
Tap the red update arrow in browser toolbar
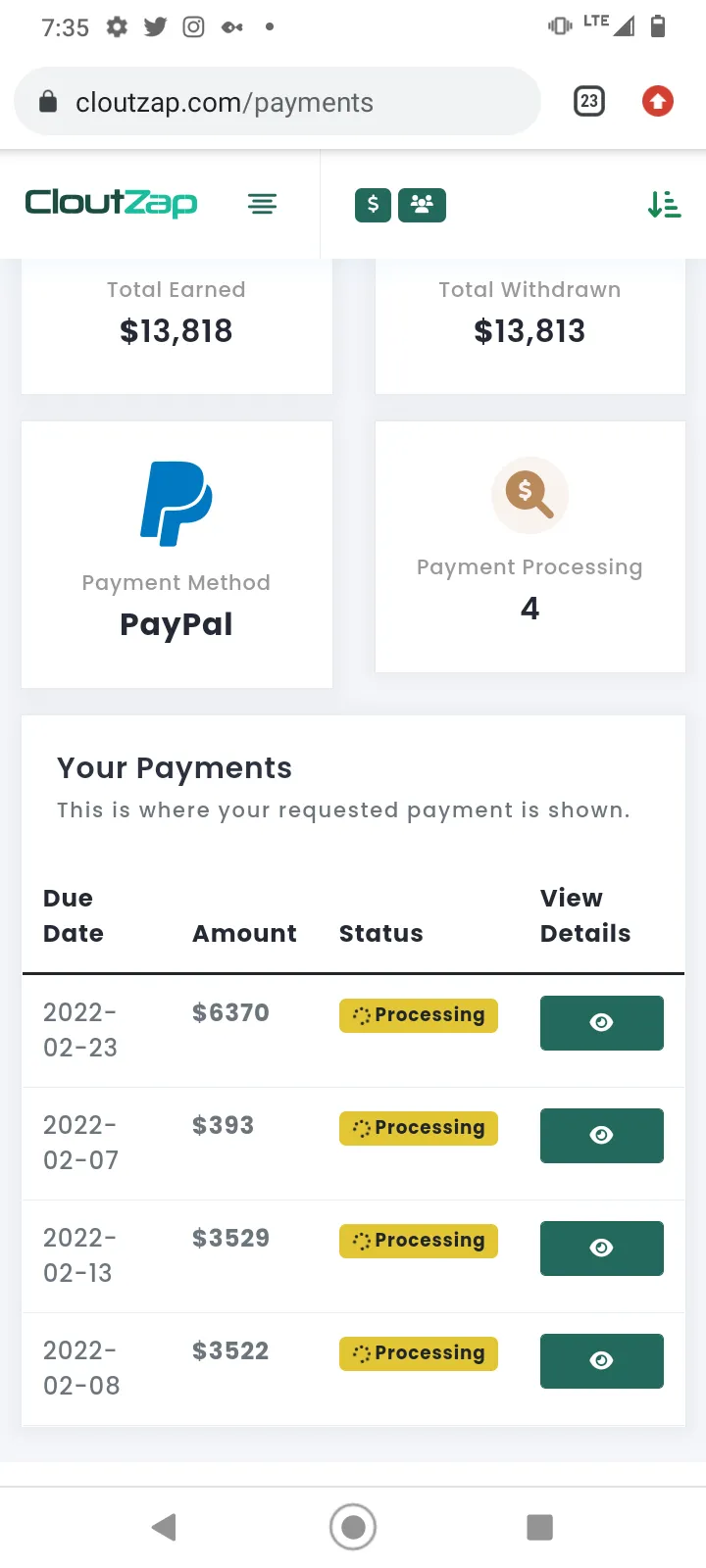[658, 101]
